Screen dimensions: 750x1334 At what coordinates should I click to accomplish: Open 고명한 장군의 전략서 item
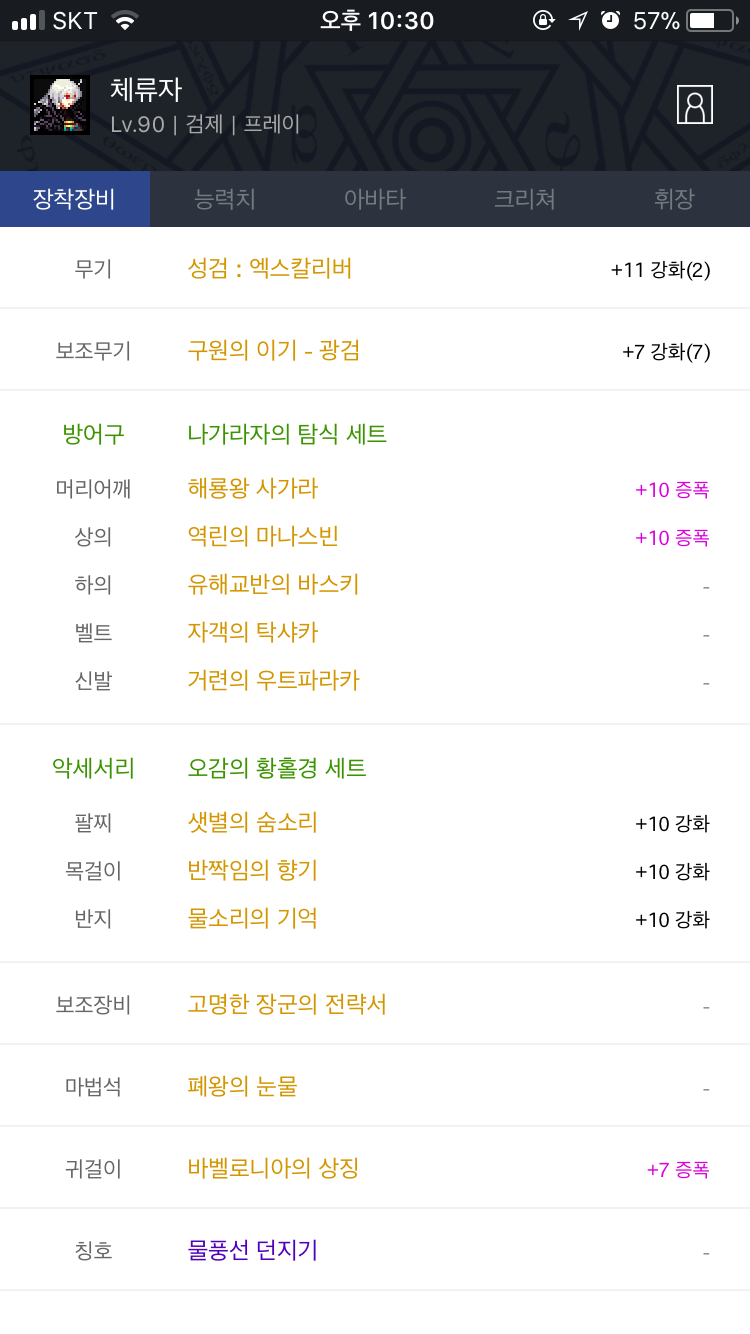tap(287, 1004)
